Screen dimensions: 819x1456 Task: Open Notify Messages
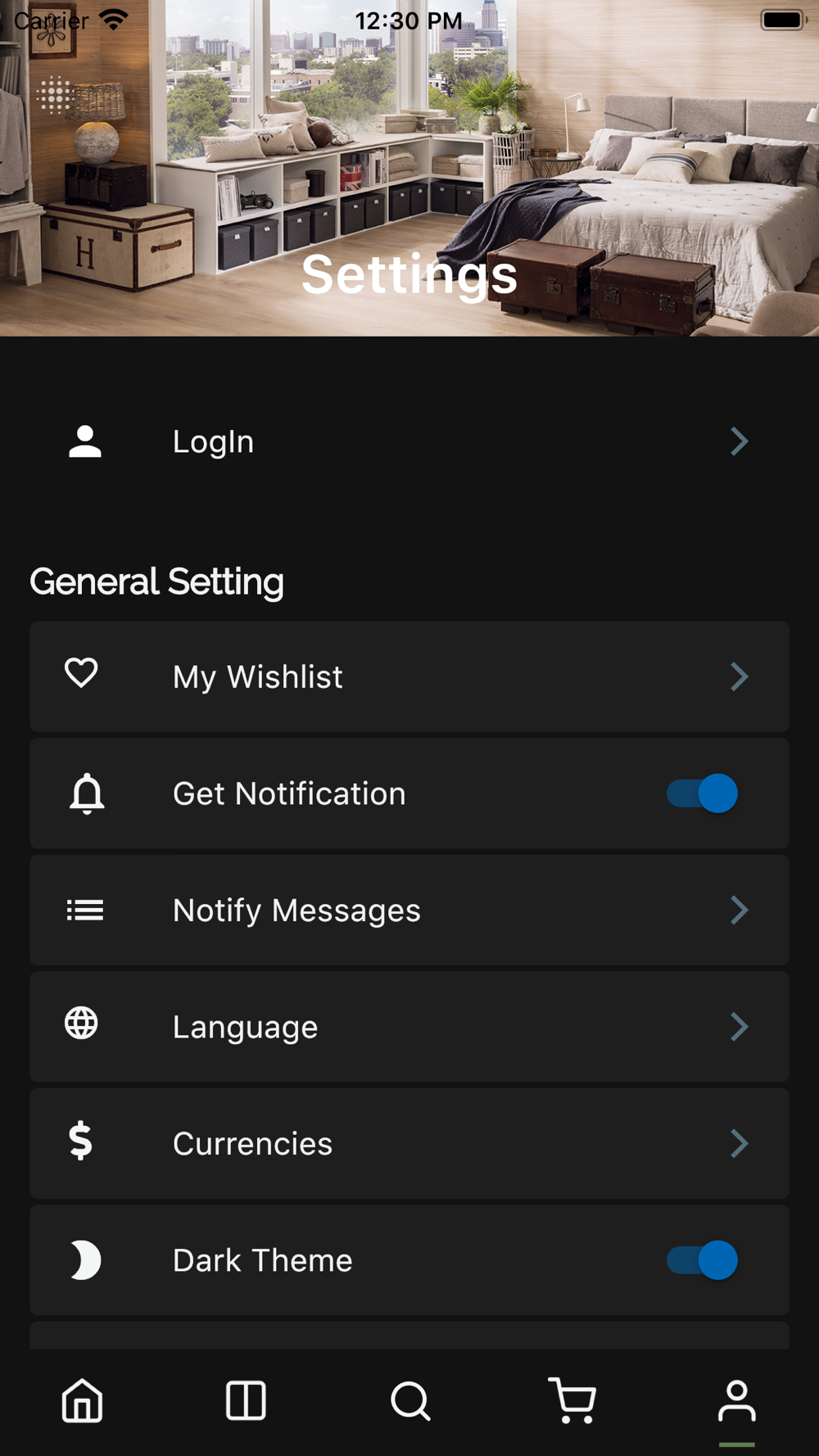coord(408,910)
